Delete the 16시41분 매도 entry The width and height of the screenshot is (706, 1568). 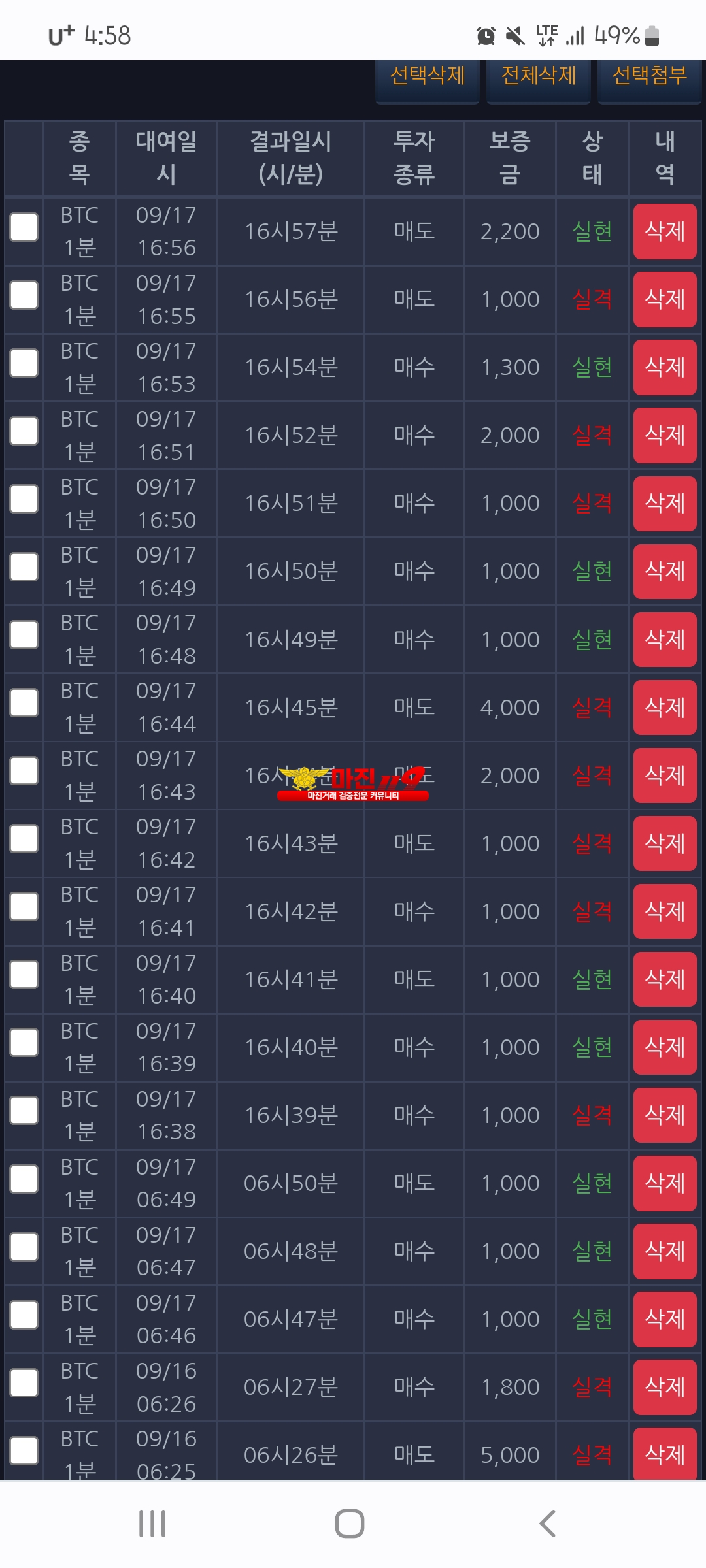point(665,979)
